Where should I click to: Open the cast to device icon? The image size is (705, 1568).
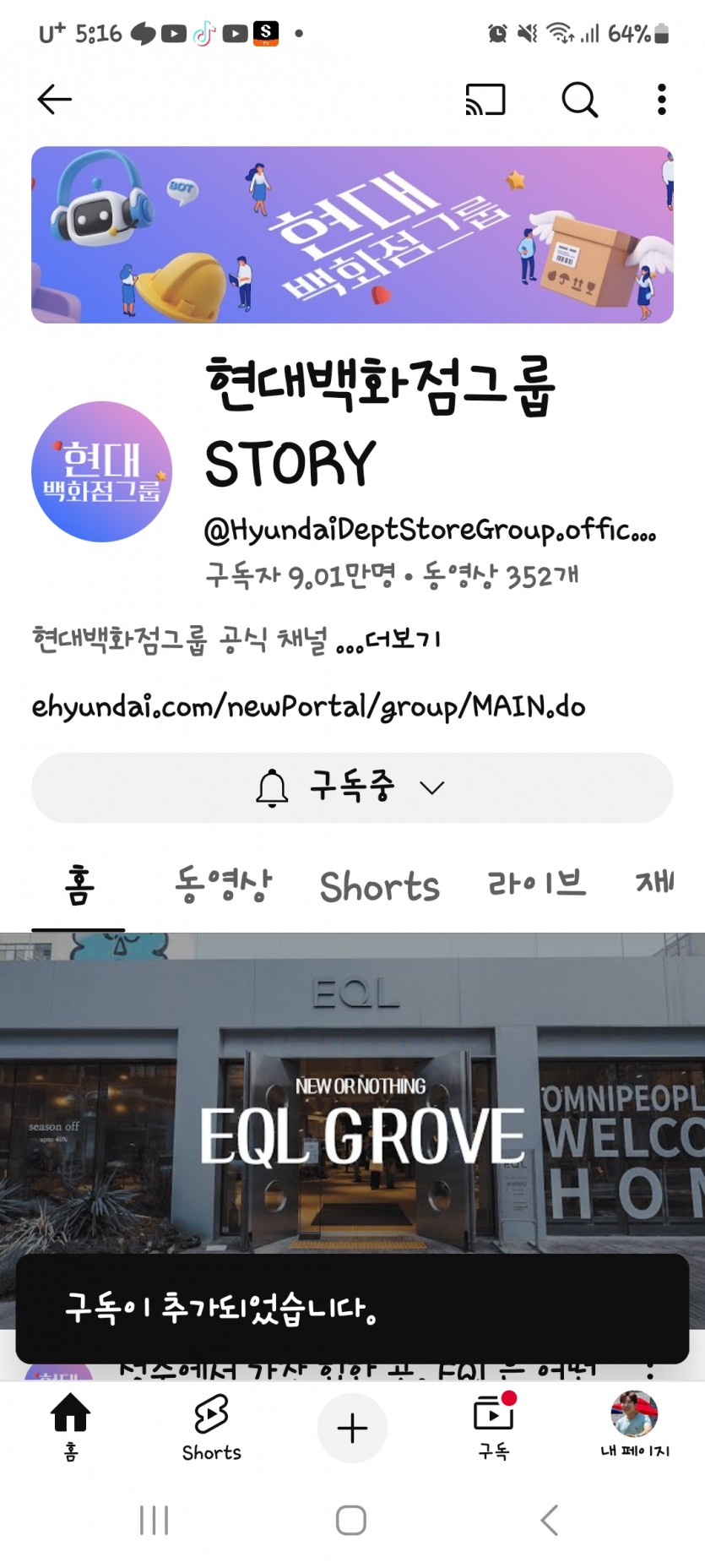tap(485, 100)
